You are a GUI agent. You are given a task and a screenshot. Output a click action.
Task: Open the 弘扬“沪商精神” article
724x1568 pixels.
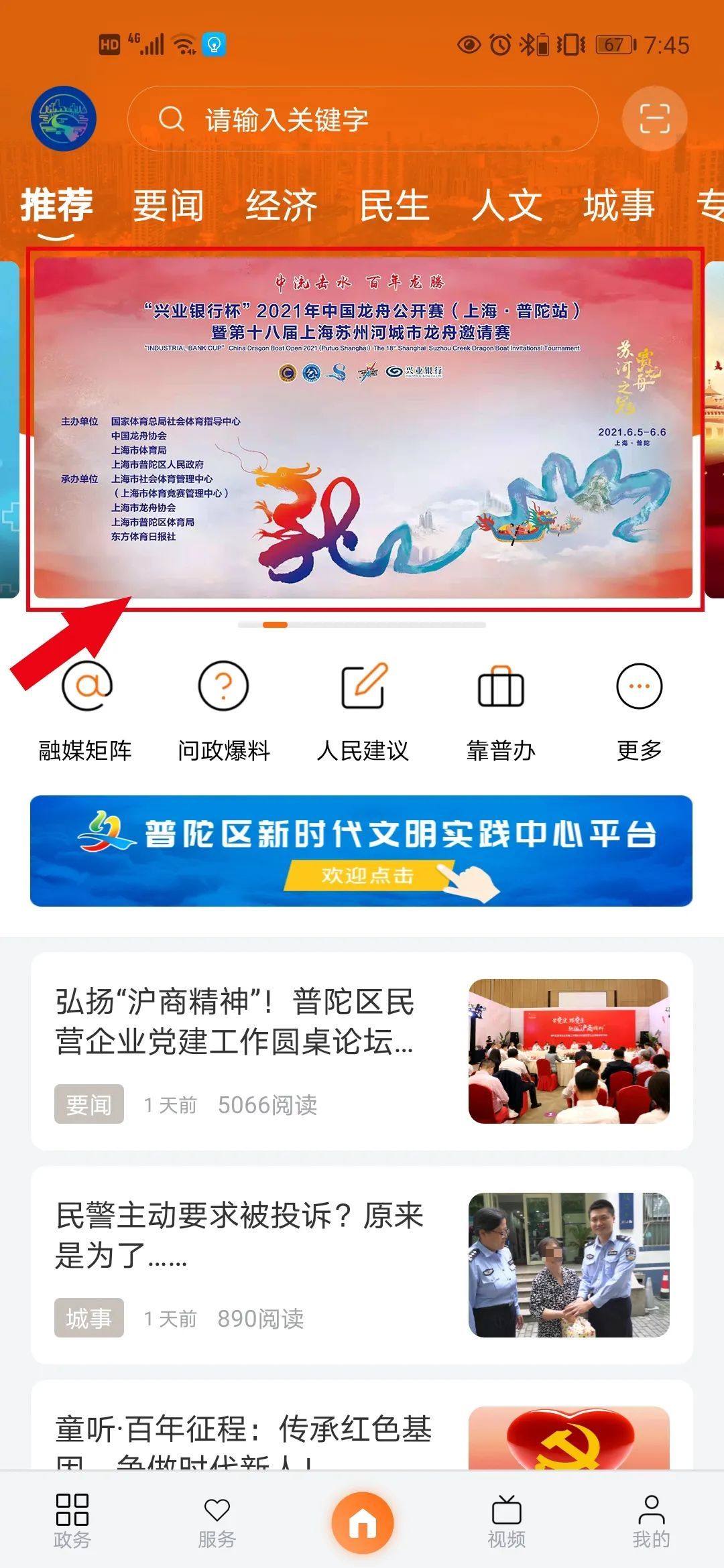coord(361,1051)
